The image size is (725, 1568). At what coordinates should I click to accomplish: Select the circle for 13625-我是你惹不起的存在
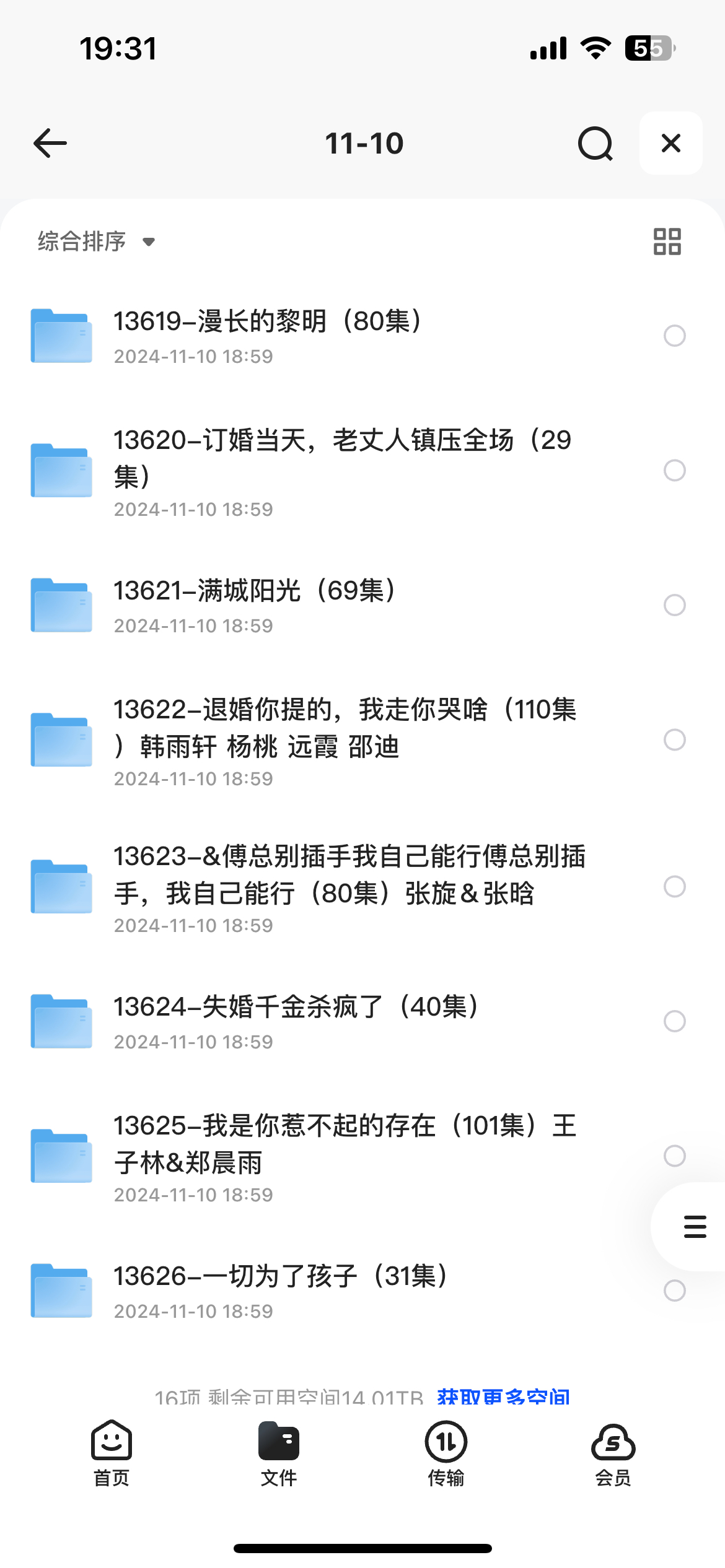(674, 1156)
